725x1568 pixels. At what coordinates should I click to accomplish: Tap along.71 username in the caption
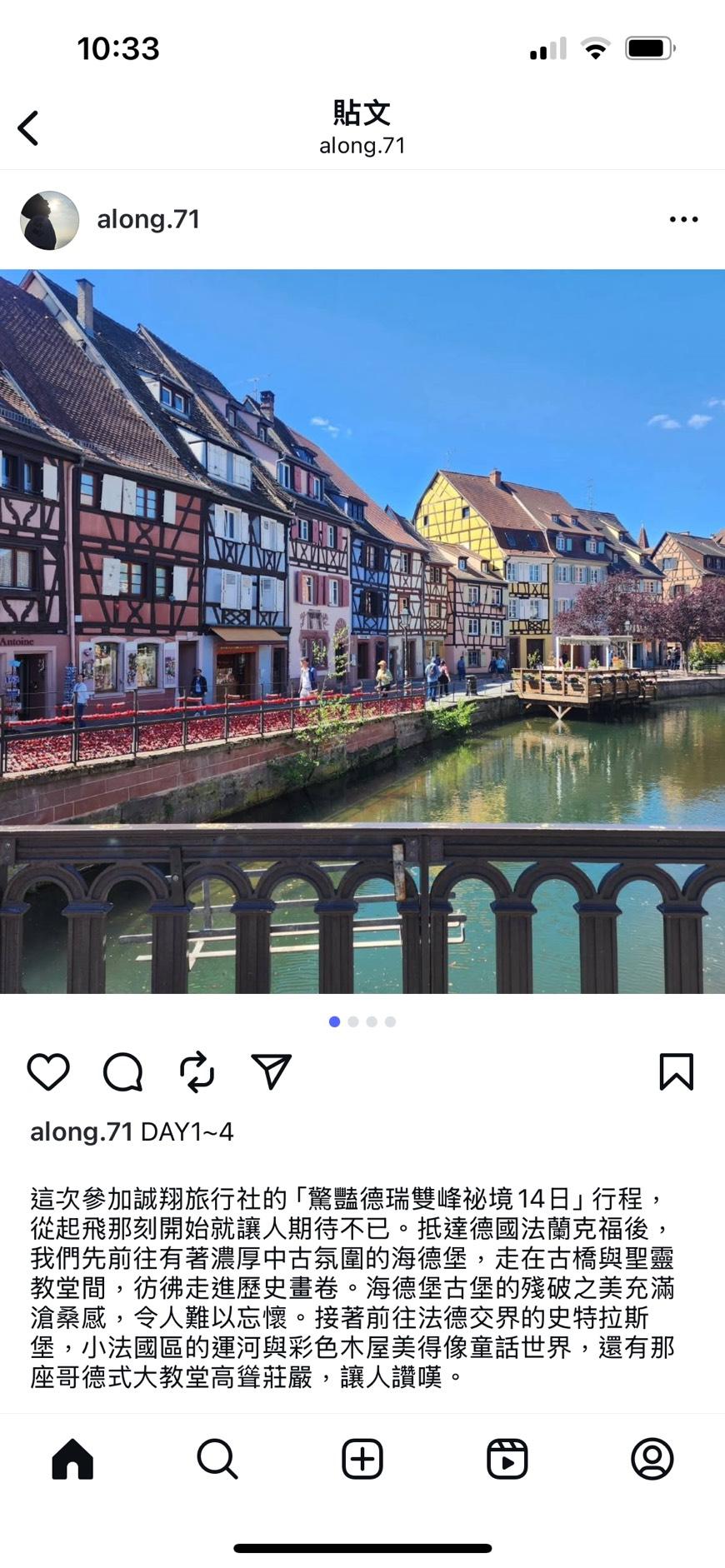tap(81, 1131)
